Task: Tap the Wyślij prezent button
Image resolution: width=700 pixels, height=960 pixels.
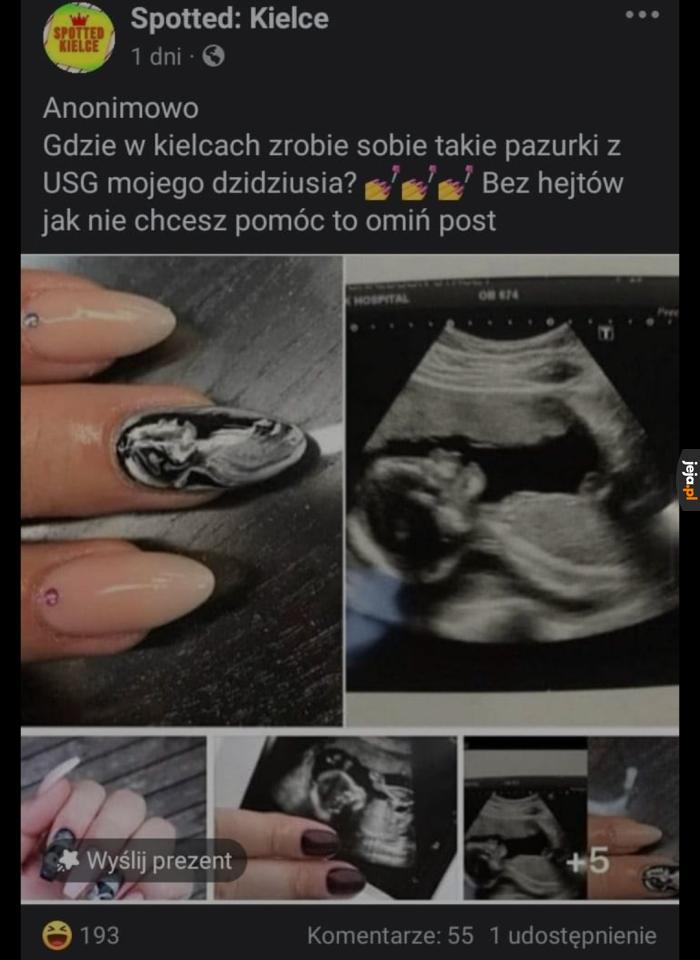Action: (144, 860)
